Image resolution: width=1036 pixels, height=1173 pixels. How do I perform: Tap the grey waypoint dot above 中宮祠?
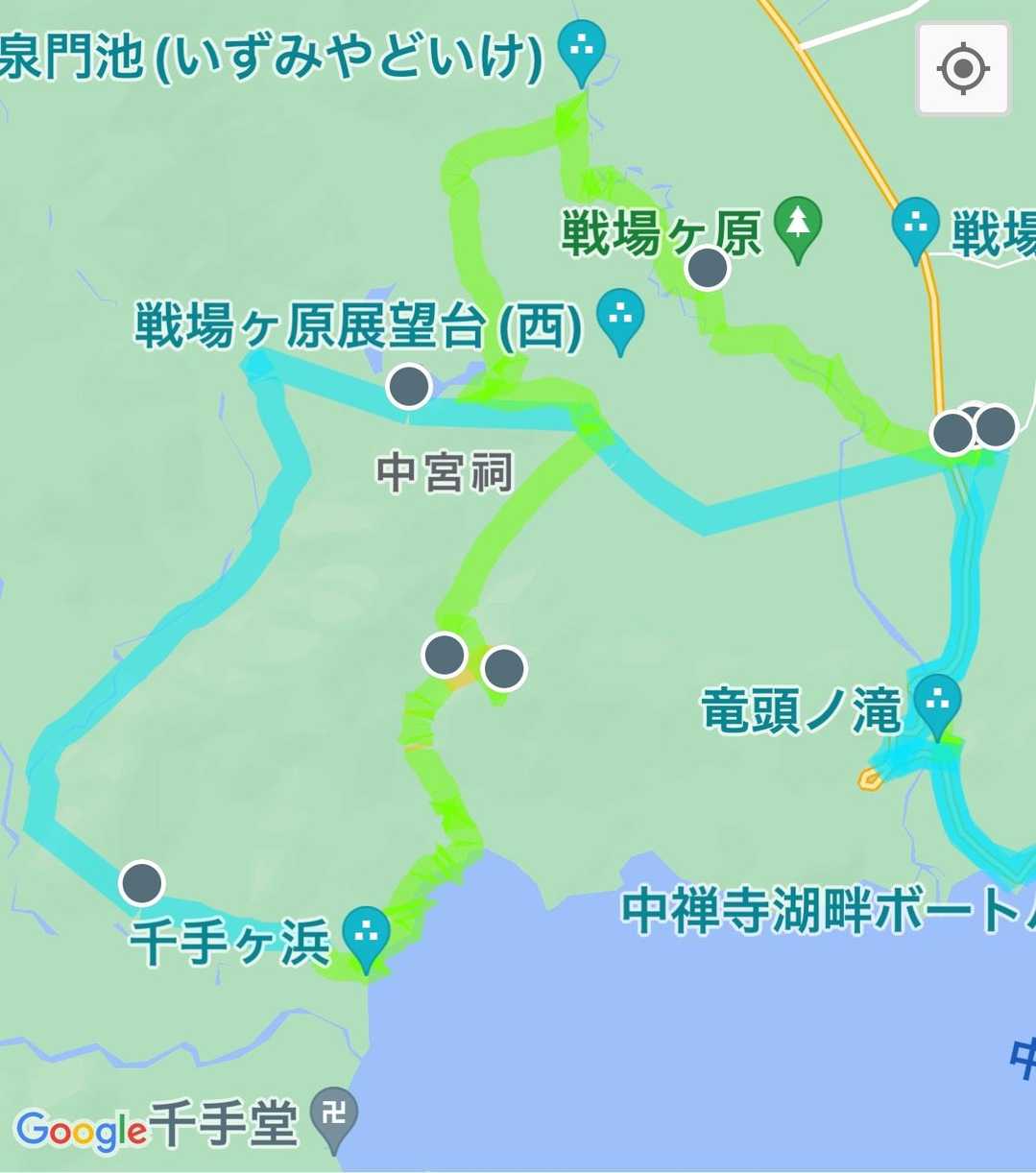pos(409,387)
